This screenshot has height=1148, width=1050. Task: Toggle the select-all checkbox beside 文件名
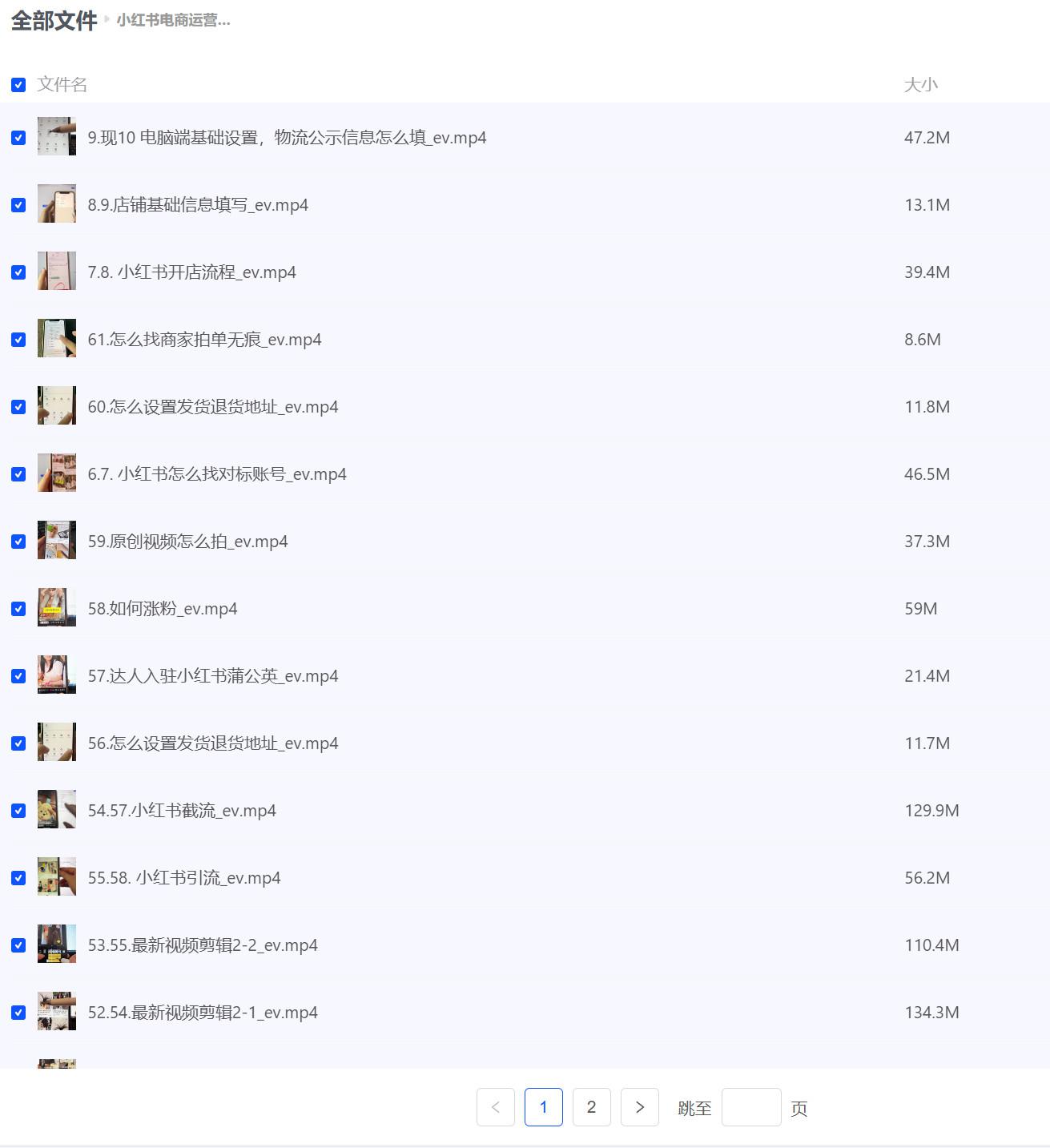click(x=18, y=85)
